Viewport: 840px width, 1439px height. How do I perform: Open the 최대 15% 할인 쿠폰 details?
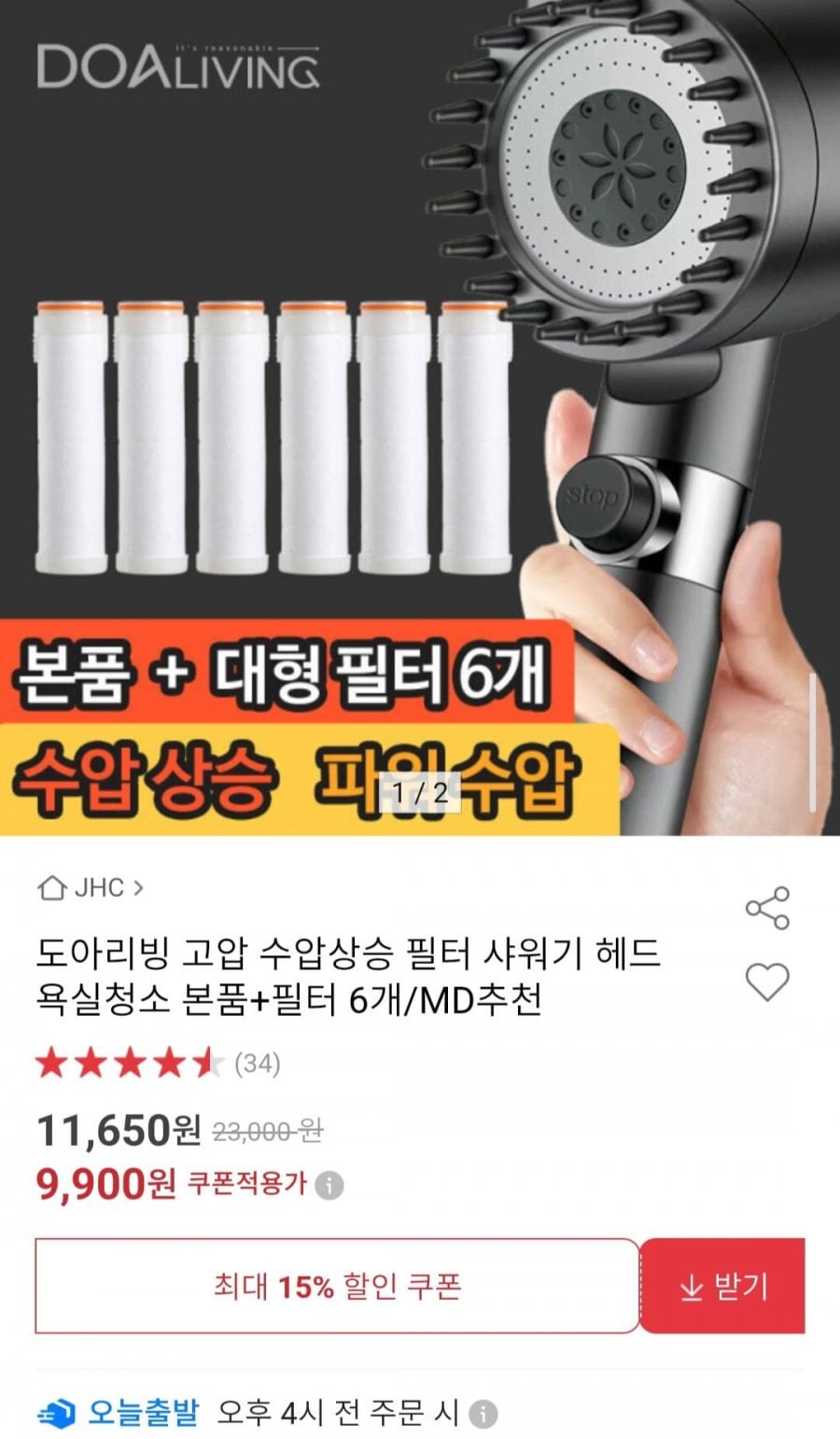pyautogui.click(x=337, y=1286)
